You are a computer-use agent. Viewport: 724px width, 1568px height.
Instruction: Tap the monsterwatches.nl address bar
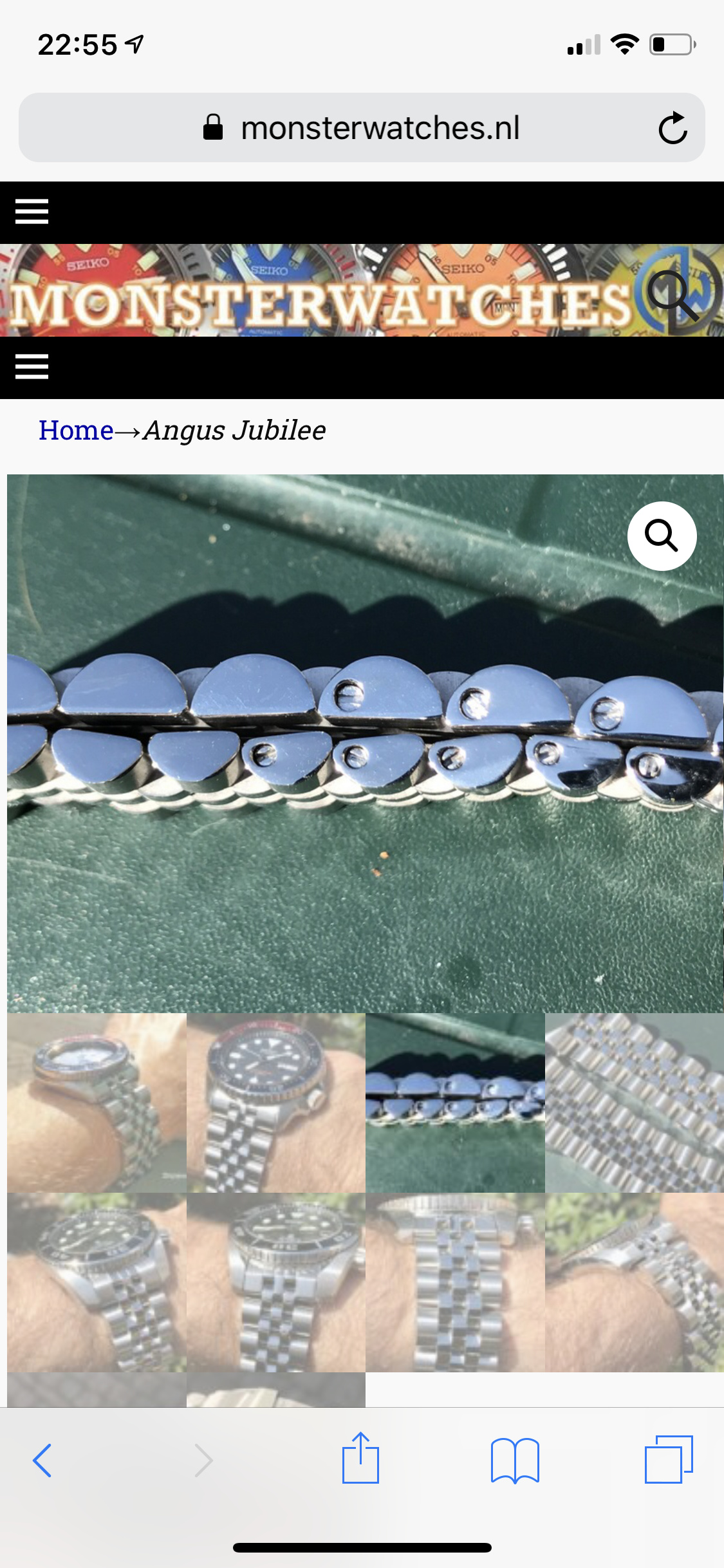[362, 127]
